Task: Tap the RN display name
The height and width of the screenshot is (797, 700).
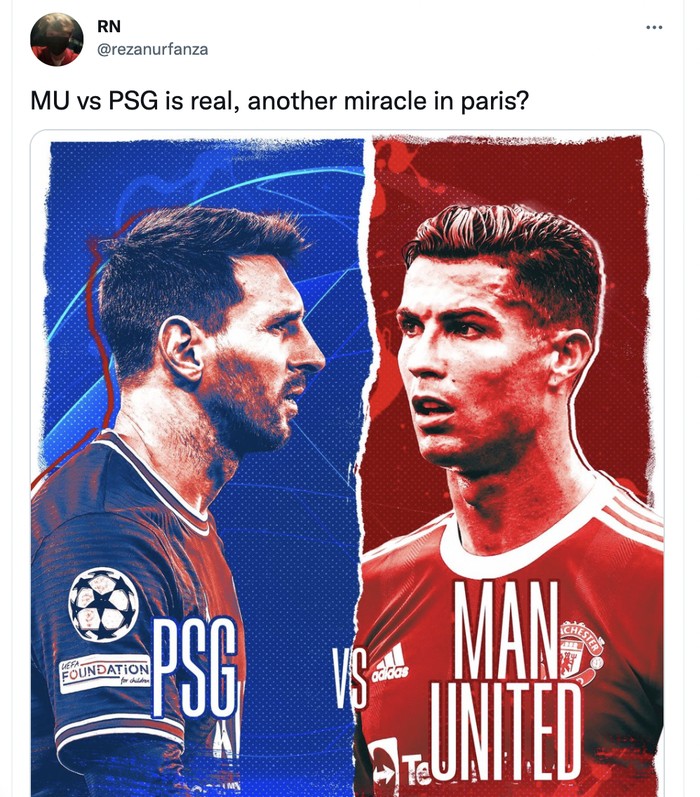Action: pos(109,27)
